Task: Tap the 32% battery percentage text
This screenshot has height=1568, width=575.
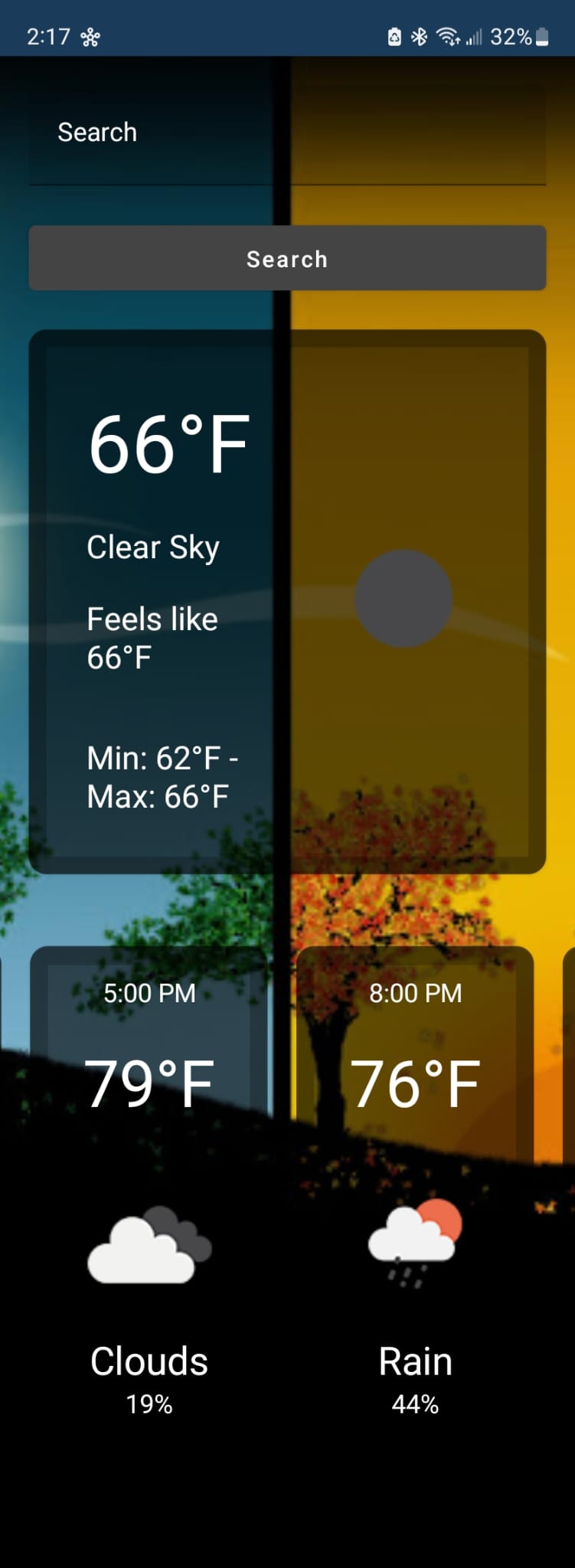Action: pos(509,36)
